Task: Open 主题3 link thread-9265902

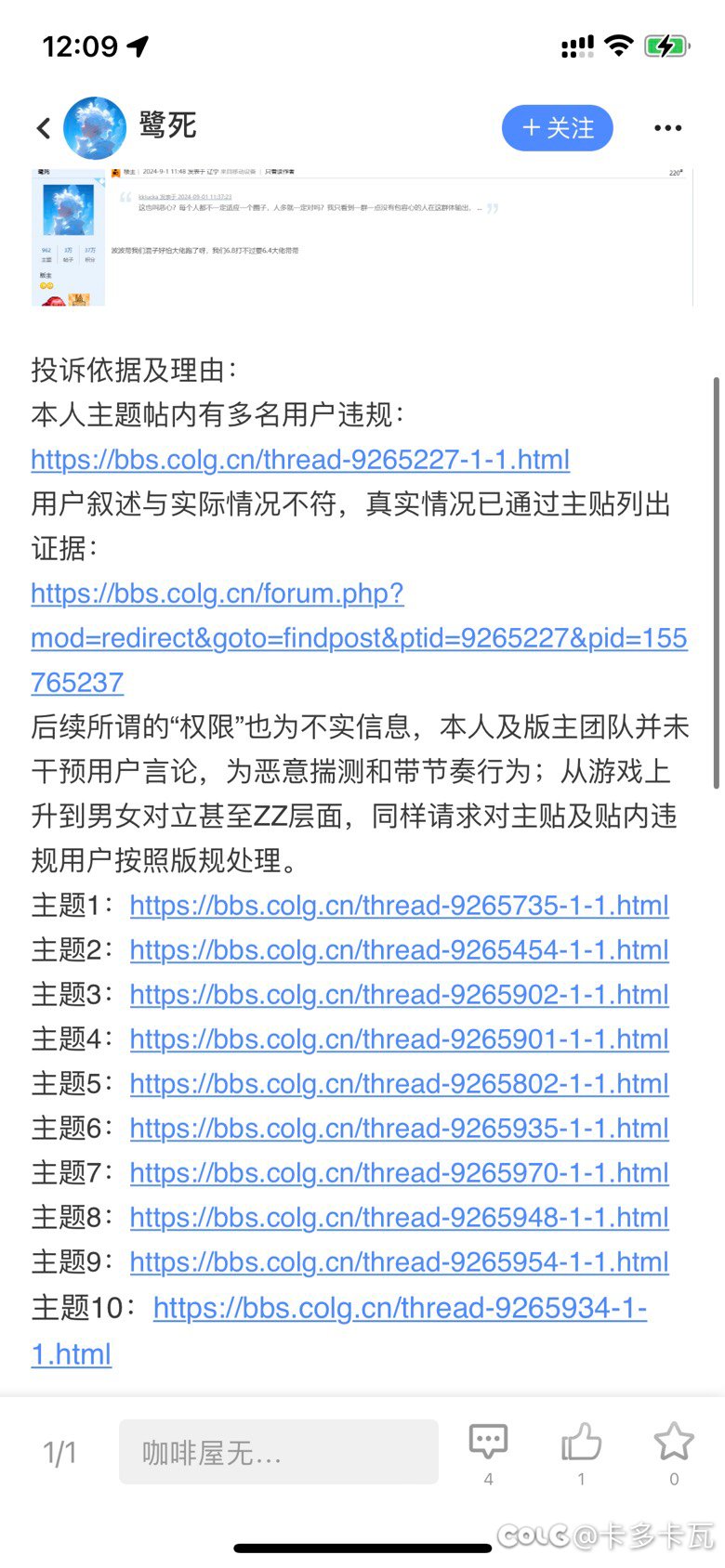Action: point(400,995)
